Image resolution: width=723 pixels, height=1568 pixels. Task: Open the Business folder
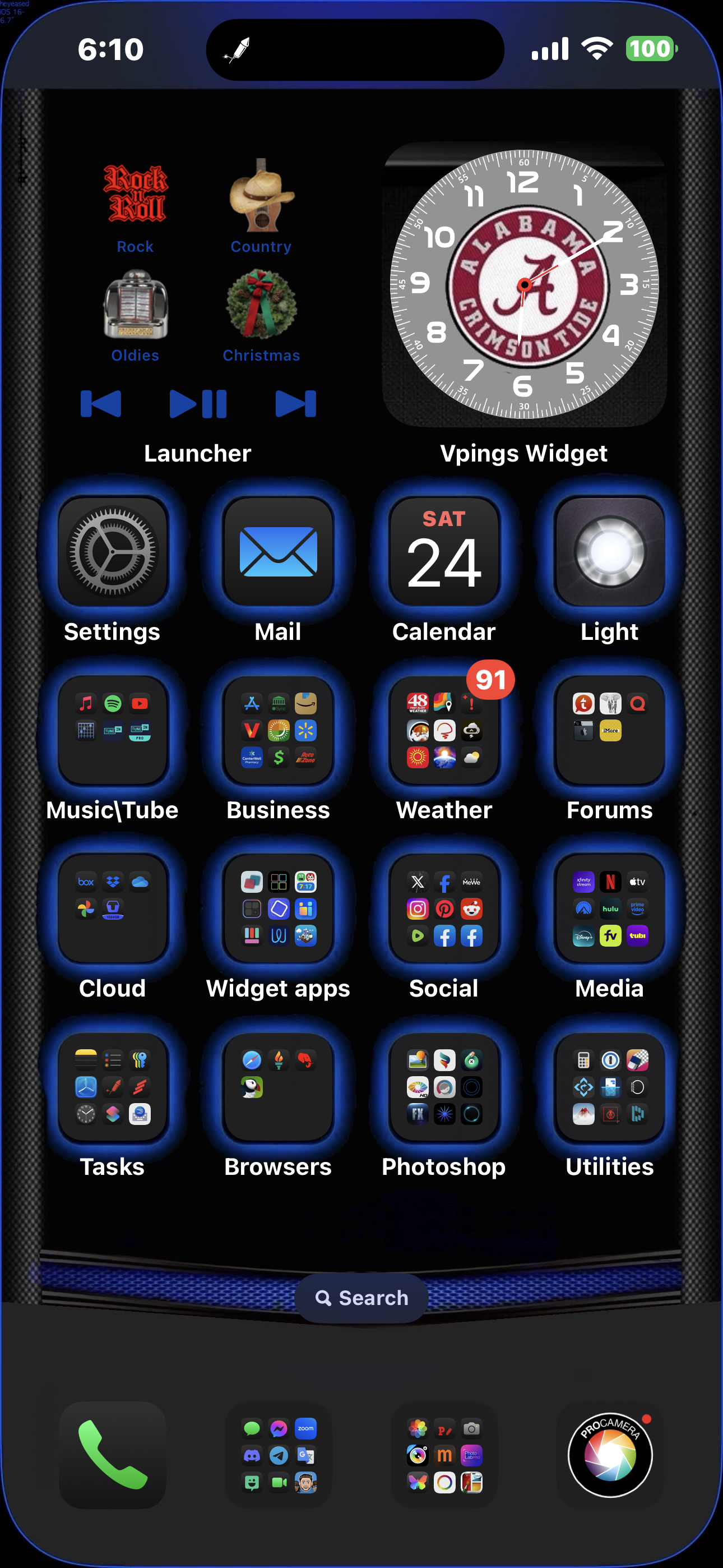coord(278,730)
